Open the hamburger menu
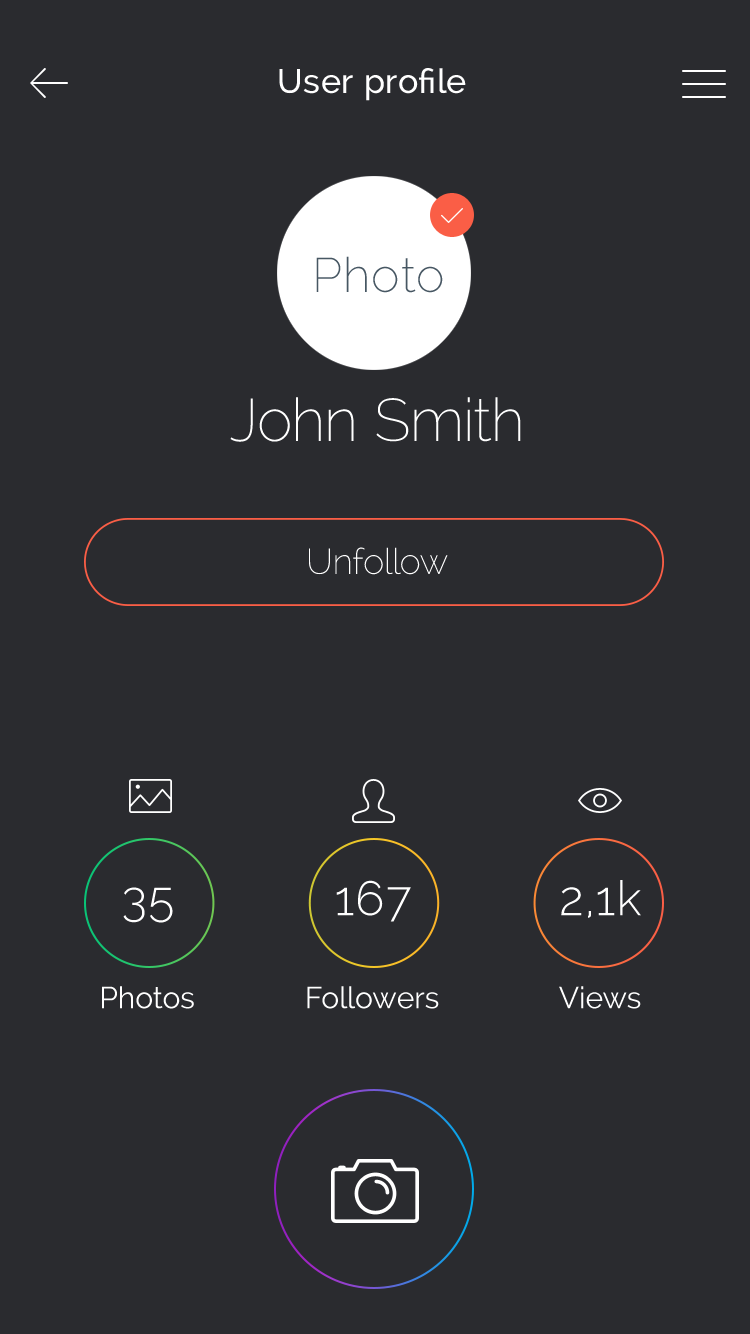Screen dimensions: 750x1334 pos(703,84)
